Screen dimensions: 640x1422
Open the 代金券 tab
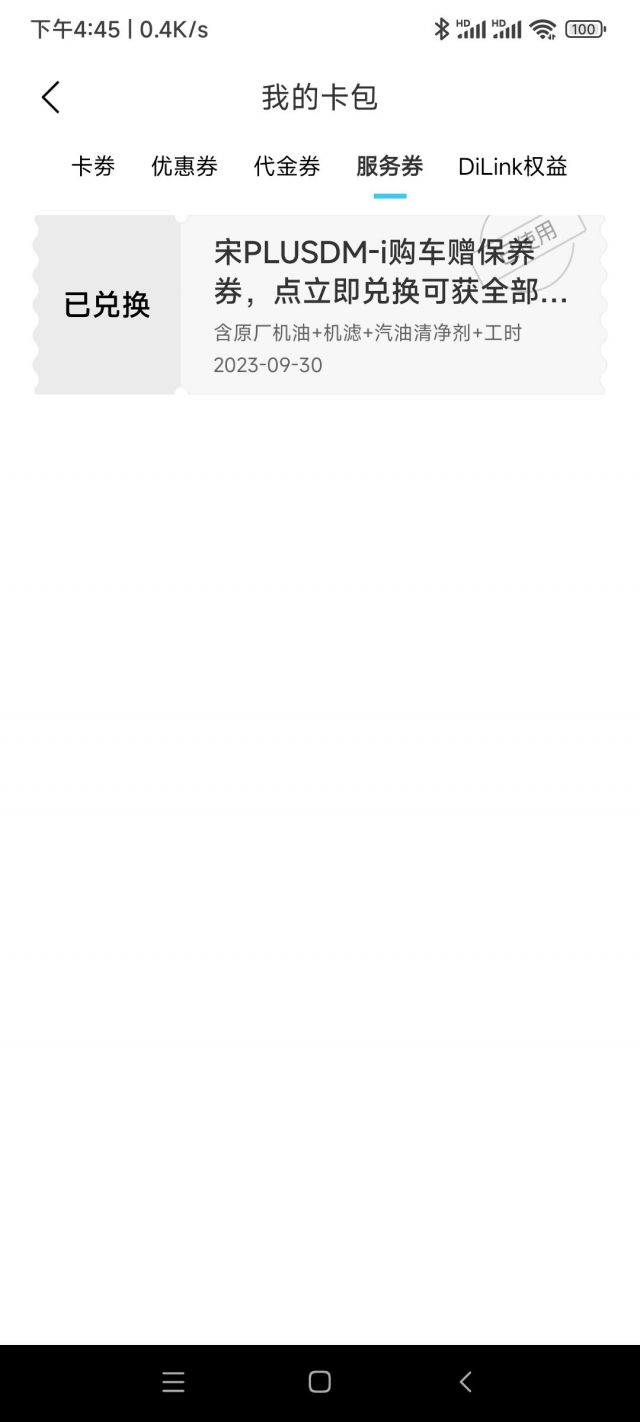287,167
